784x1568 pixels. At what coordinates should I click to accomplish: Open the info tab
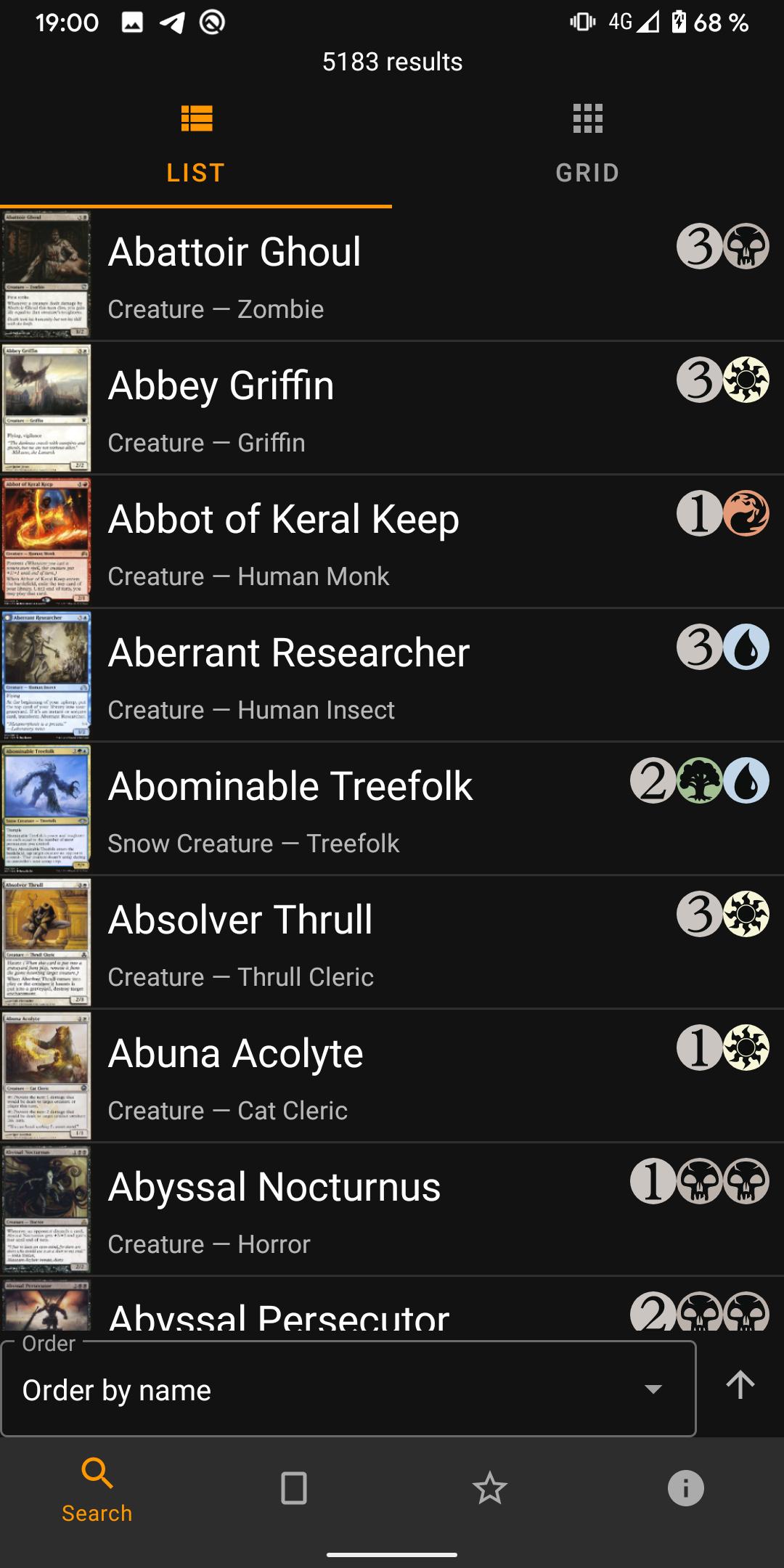coord(685,1488)
